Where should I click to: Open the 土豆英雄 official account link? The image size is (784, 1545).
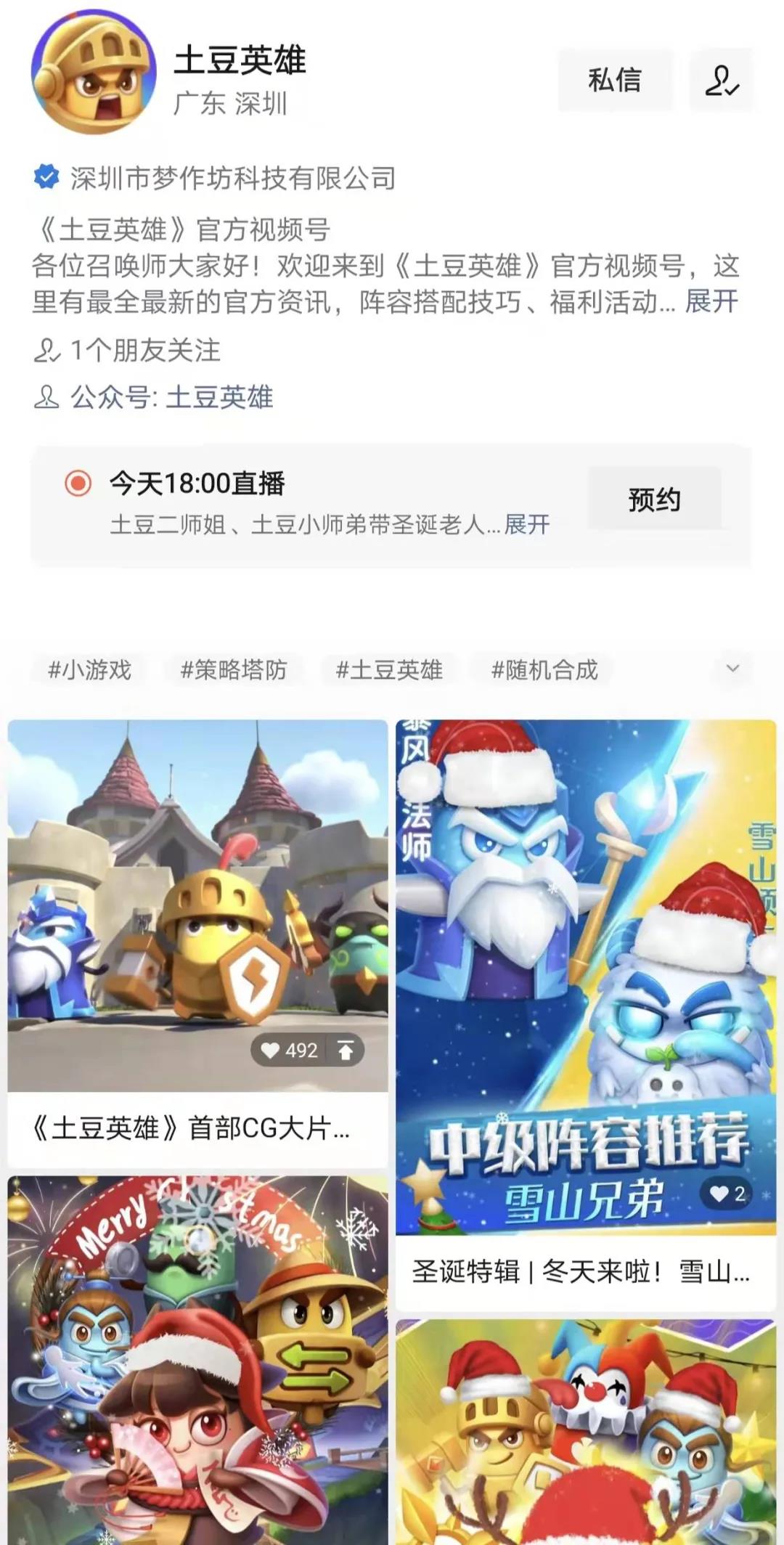219,397
